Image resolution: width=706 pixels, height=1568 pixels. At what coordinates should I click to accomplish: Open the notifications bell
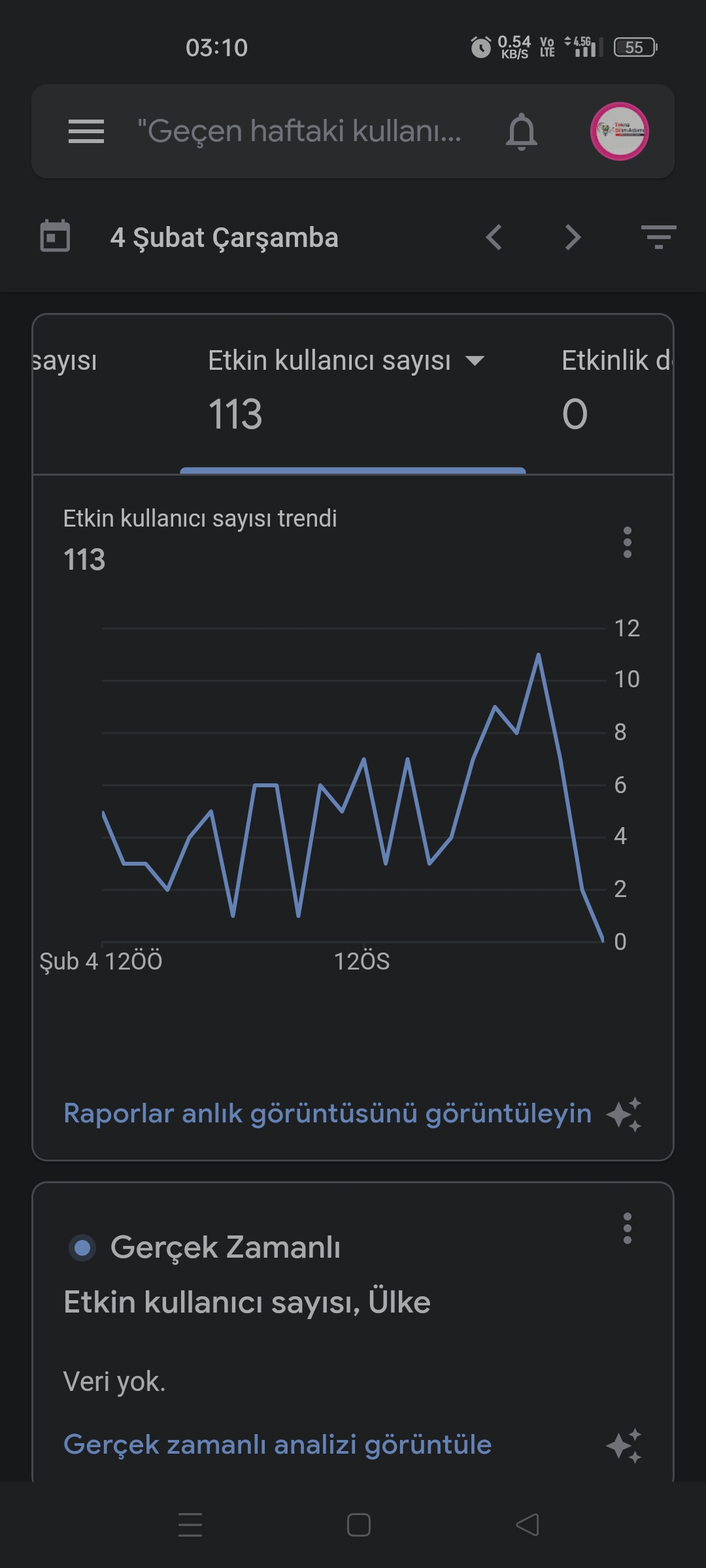[x=522, y=132]
